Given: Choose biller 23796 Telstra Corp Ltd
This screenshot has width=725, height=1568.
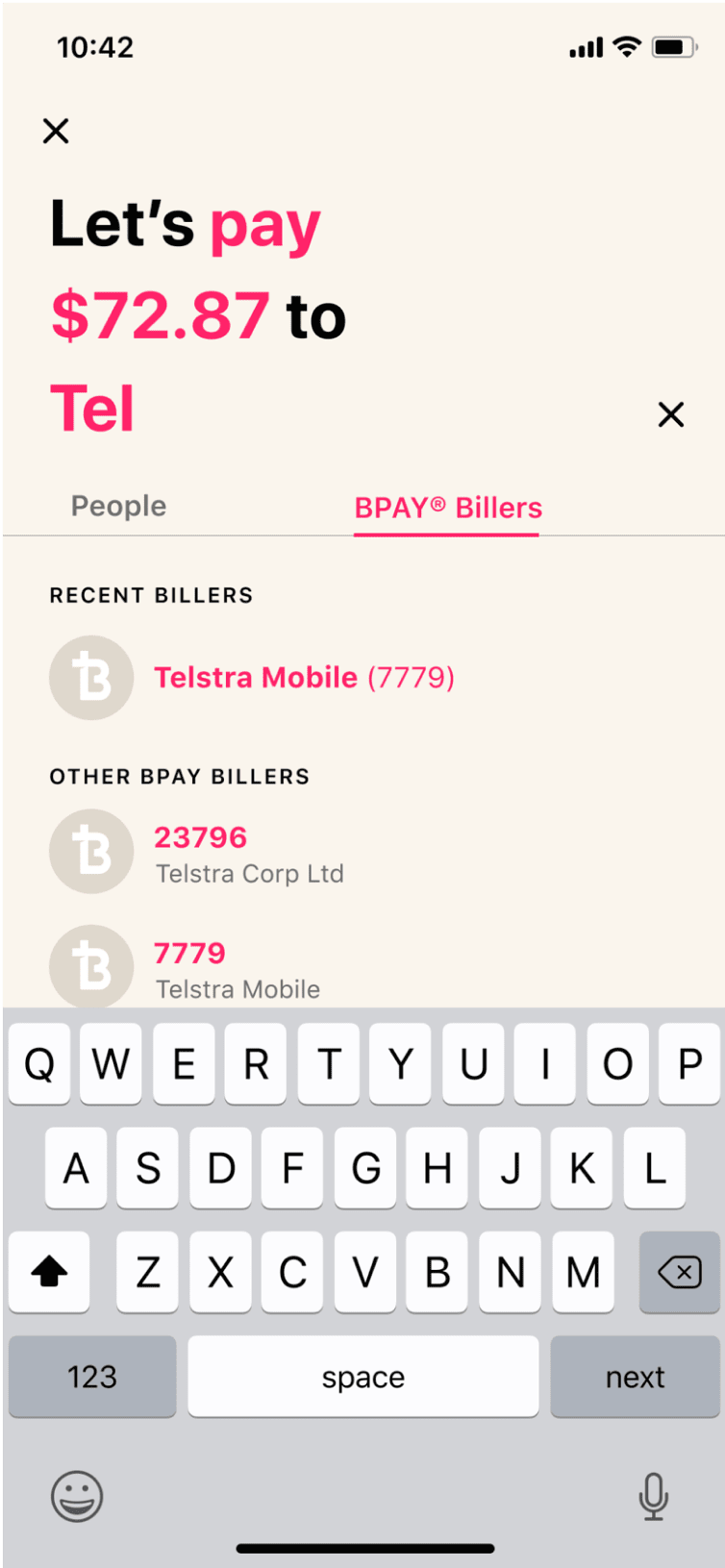Looking at the screenshot, I should tap(250, 851).
